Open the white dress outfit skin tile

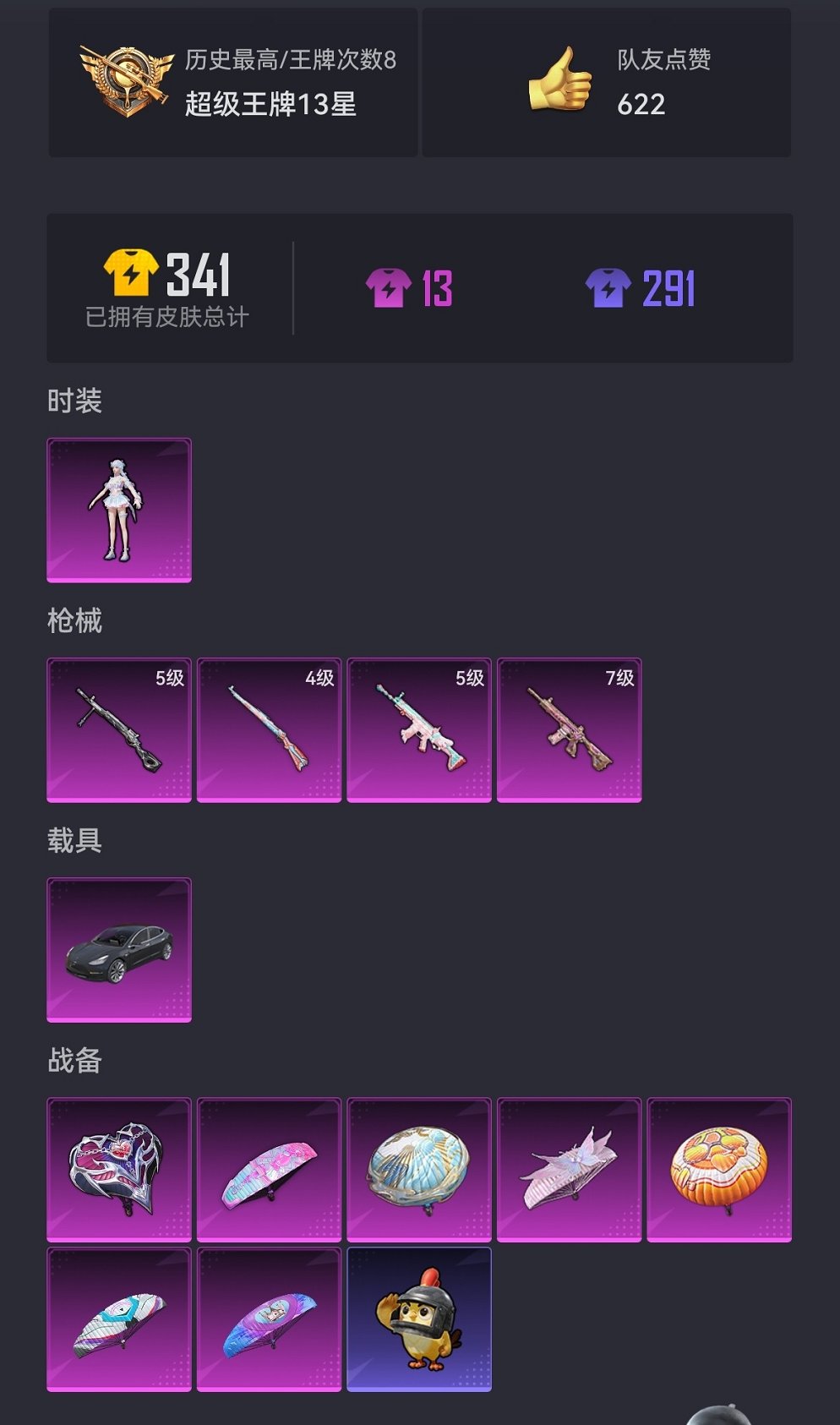(x=119, y=510)
